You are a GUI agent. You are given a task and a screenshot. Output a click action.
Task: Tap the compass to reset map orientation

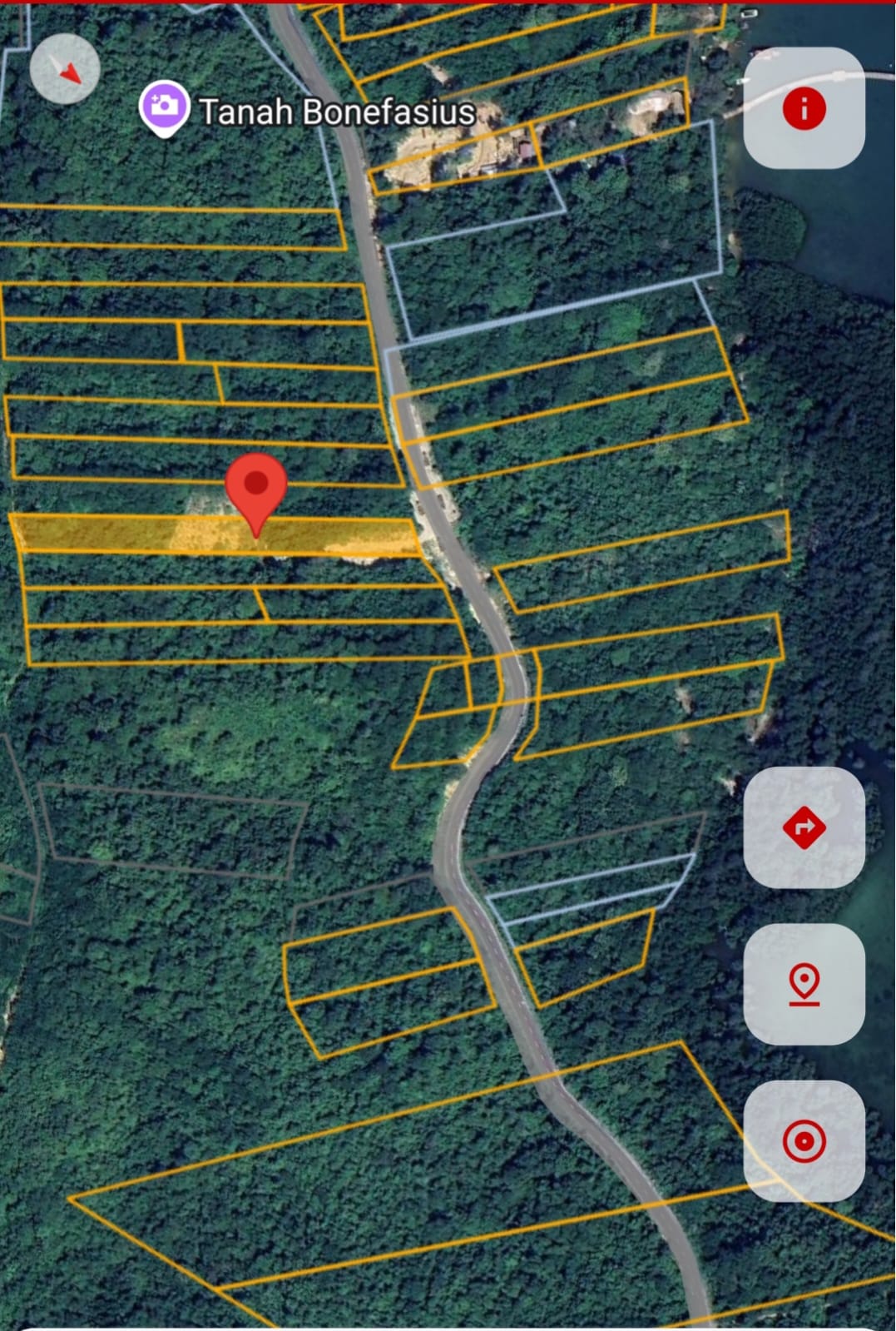click(65, 68)
